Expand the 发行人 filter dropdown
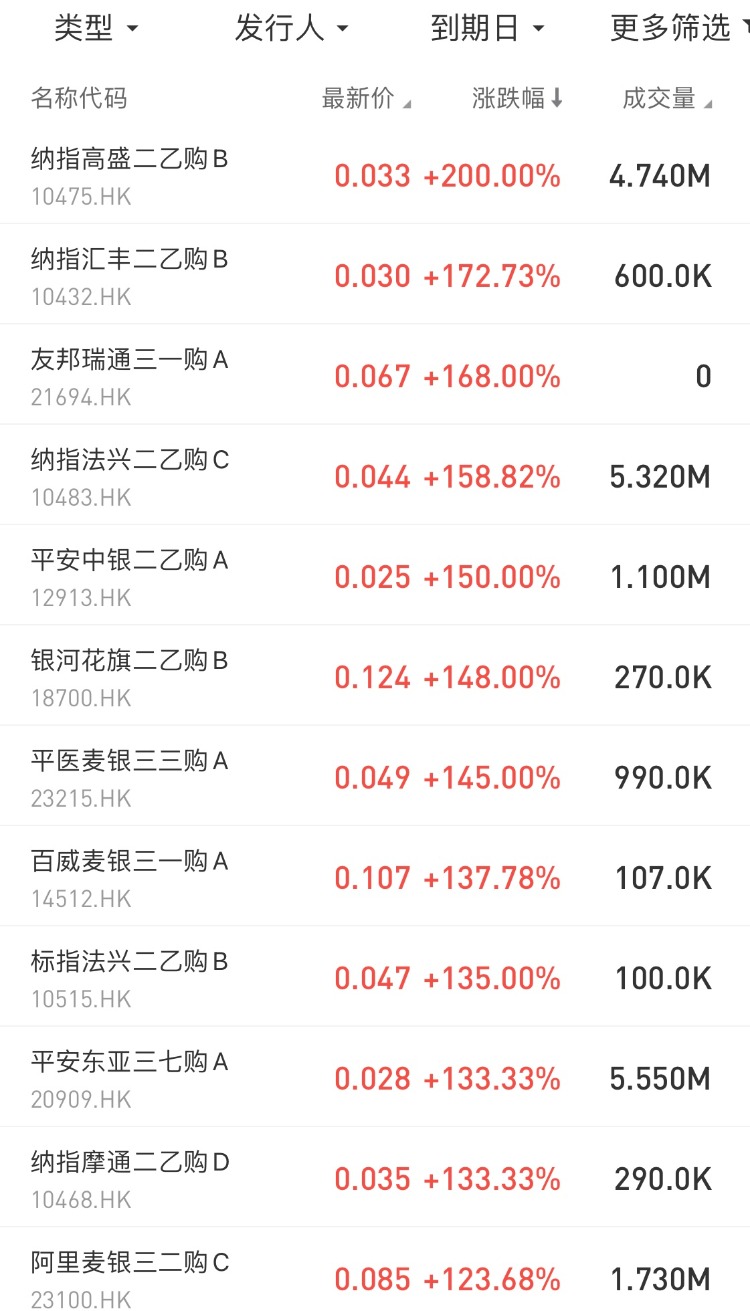The height and width of the screenshot is (1311, 750). [x=291, y=29]
